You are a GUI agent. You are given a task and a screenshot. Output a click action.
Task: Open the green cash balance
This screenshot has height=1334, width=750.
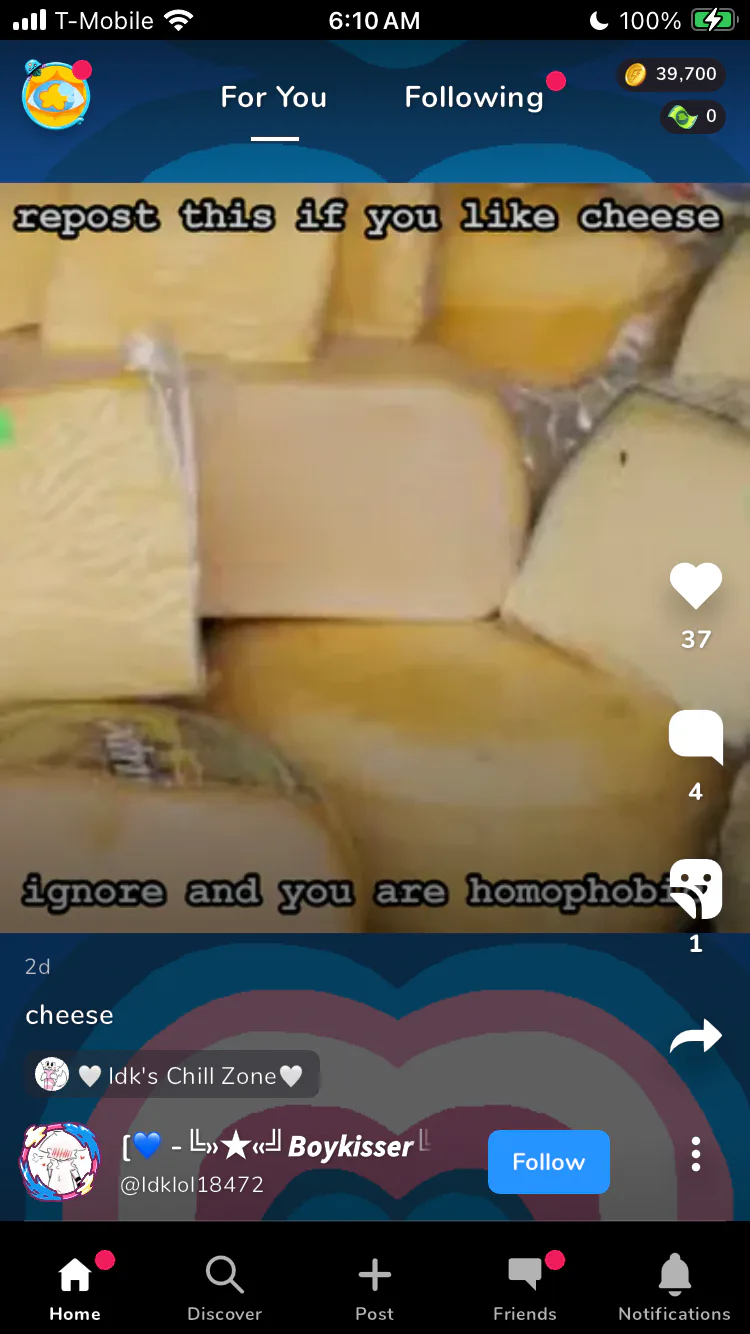[693, 117]
